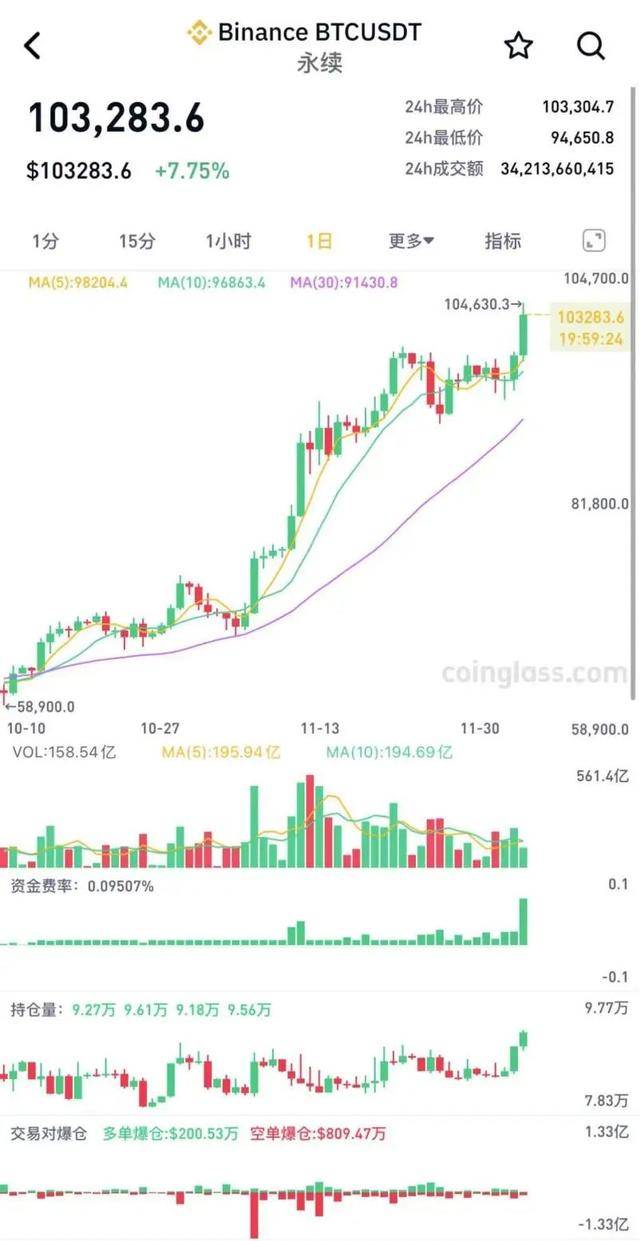Open search with the magnifier icon
Image resolution: width=640 pixels, height=1241 pixels.
591,45
